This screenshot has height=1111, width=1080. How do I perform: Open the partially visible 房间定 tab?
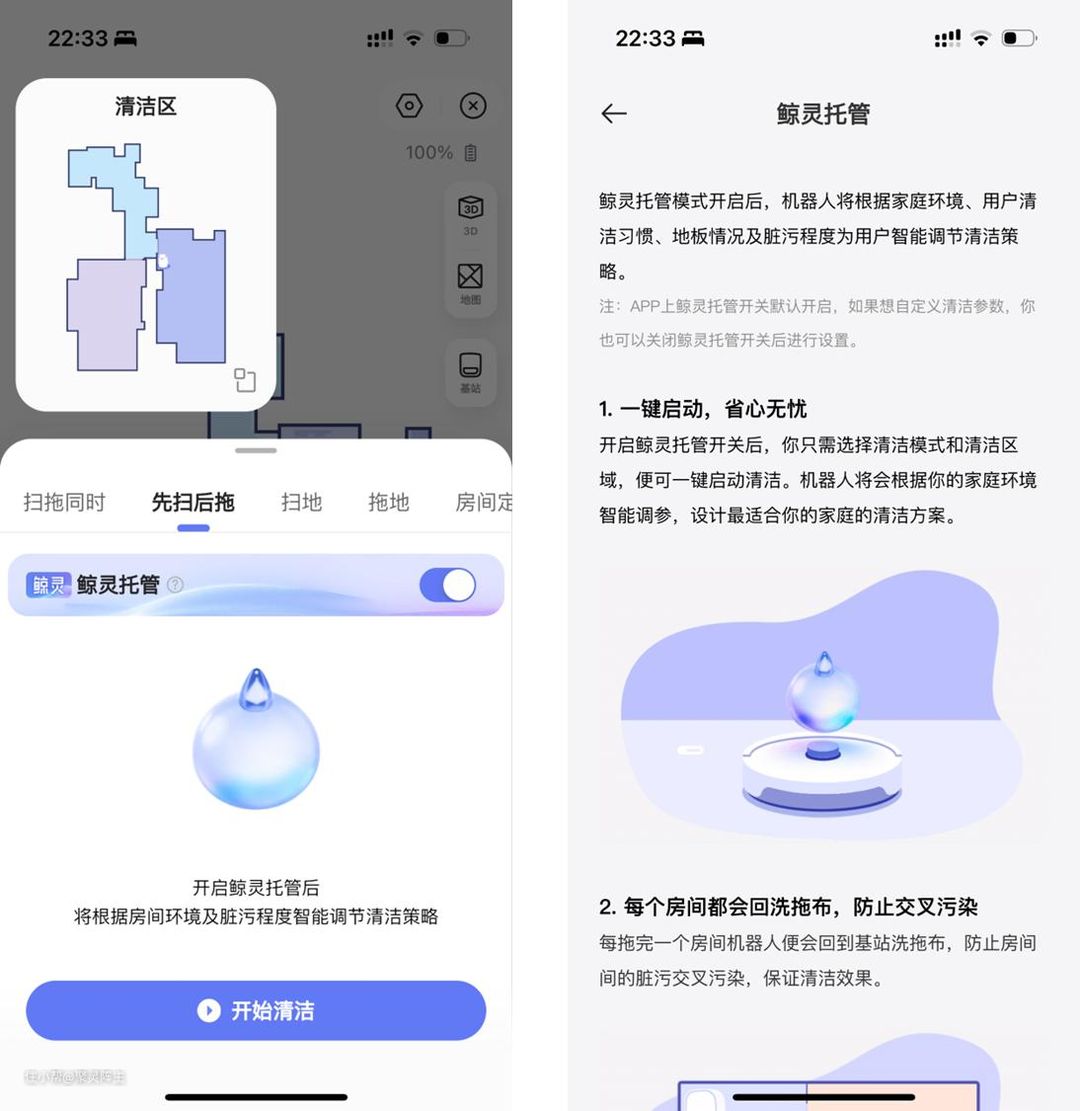(x=483, y=502)
